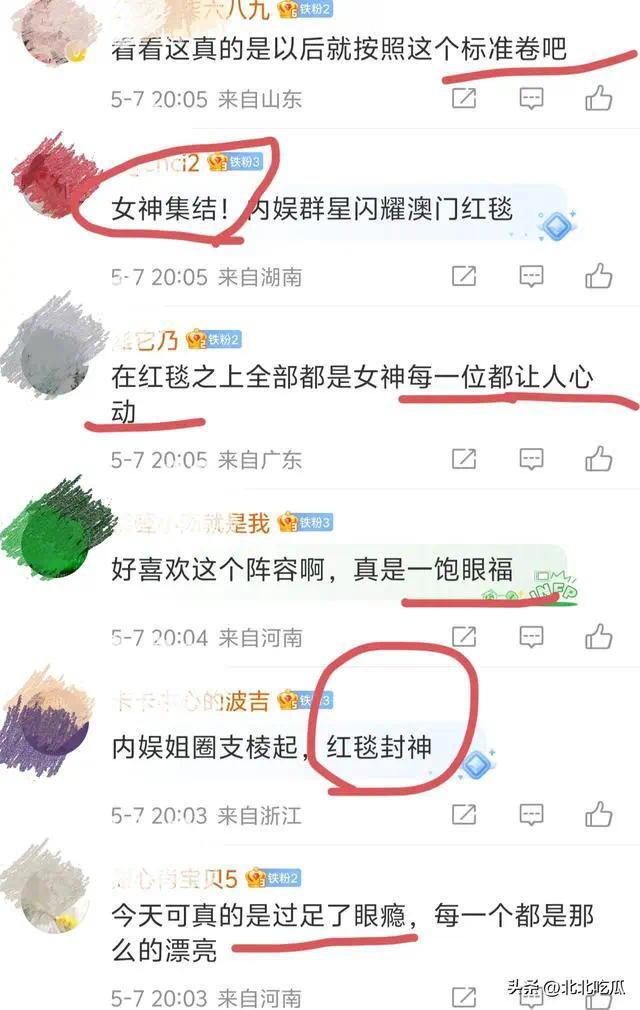Repost the 每一位都让人心动 comment
Viewport: 640px width, 1010px height.
tap(463, 459)
